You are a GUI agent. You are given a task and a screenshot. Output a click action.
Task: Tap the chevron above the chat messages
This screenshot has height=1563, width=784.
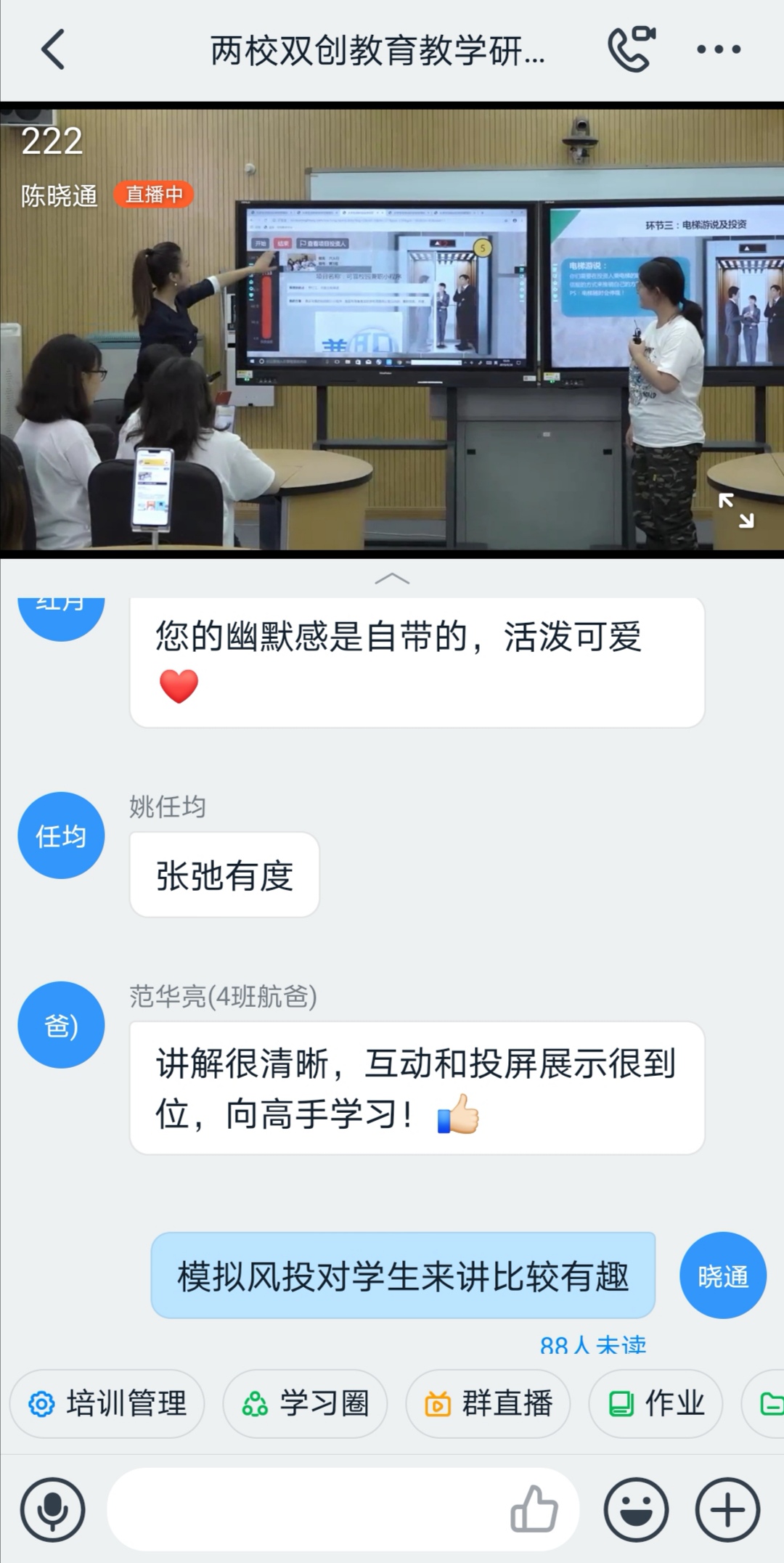coord(392,579)
